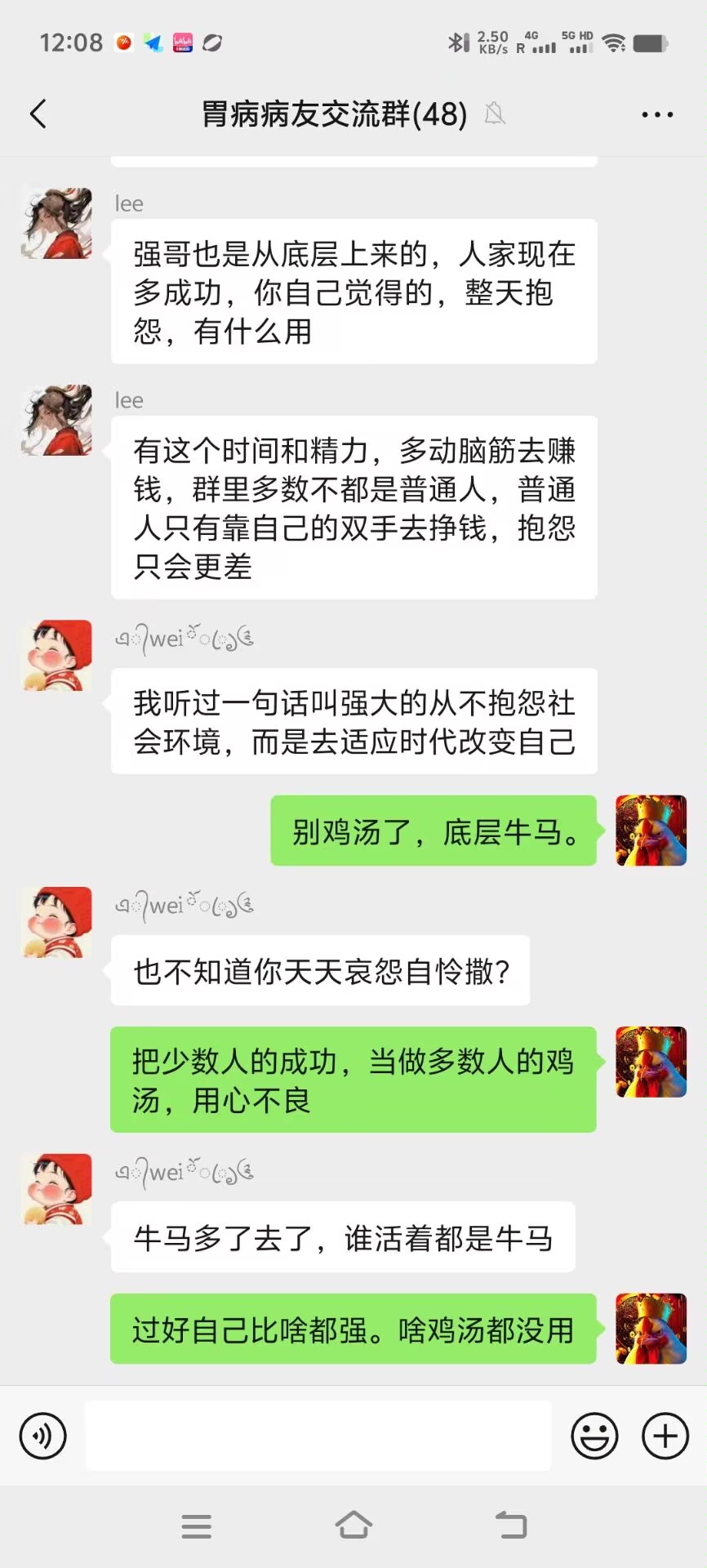The image size is (707, 1568).
Task: Open the group chat overflow menu
Action: 657,115
